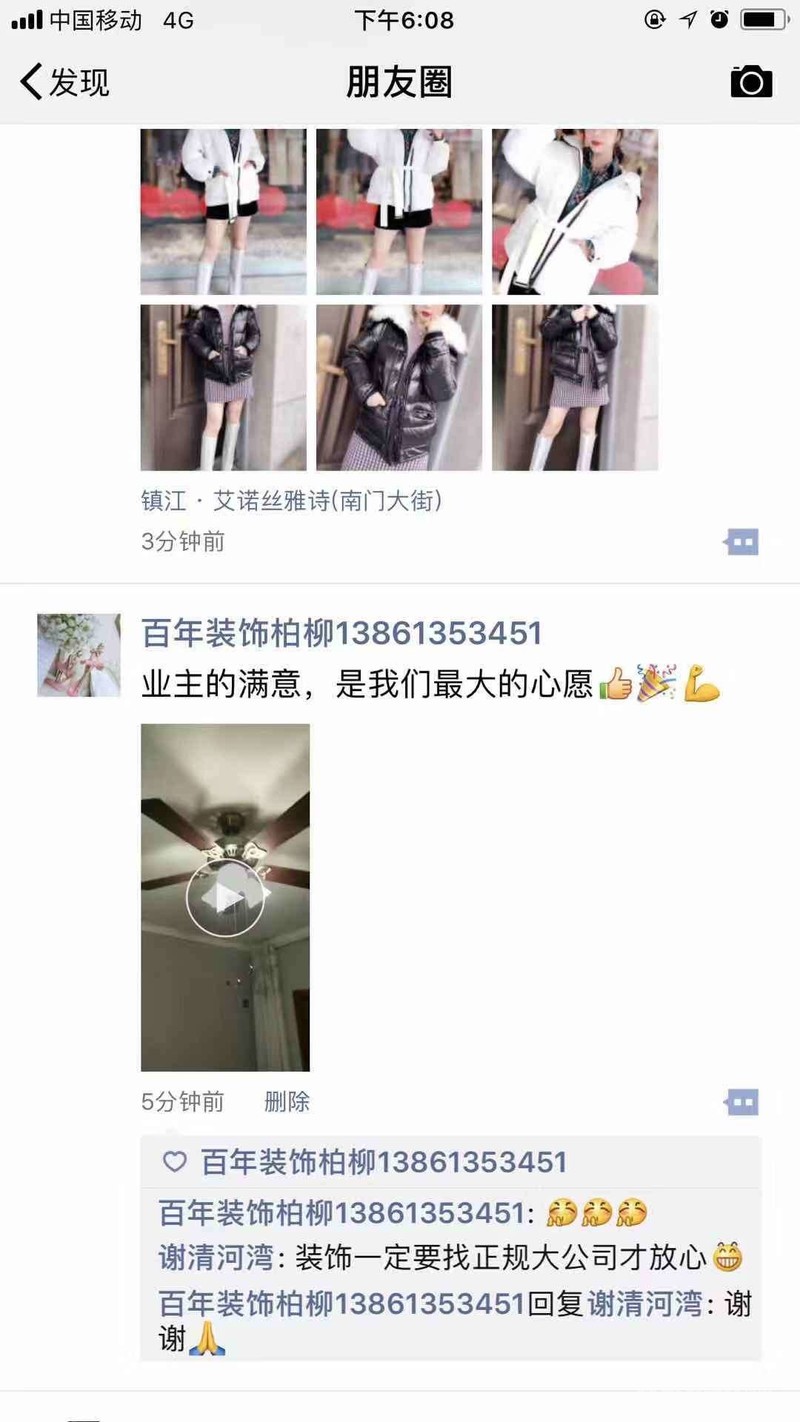Go back to 发现

point(65,81)
